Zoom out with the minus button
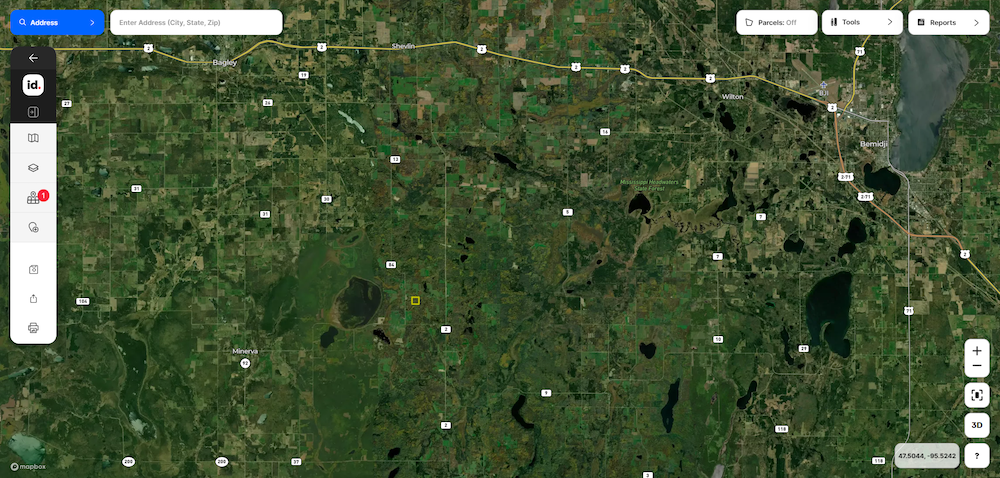The width and height of the screenshot is (1000, 478). pos(977,366)
